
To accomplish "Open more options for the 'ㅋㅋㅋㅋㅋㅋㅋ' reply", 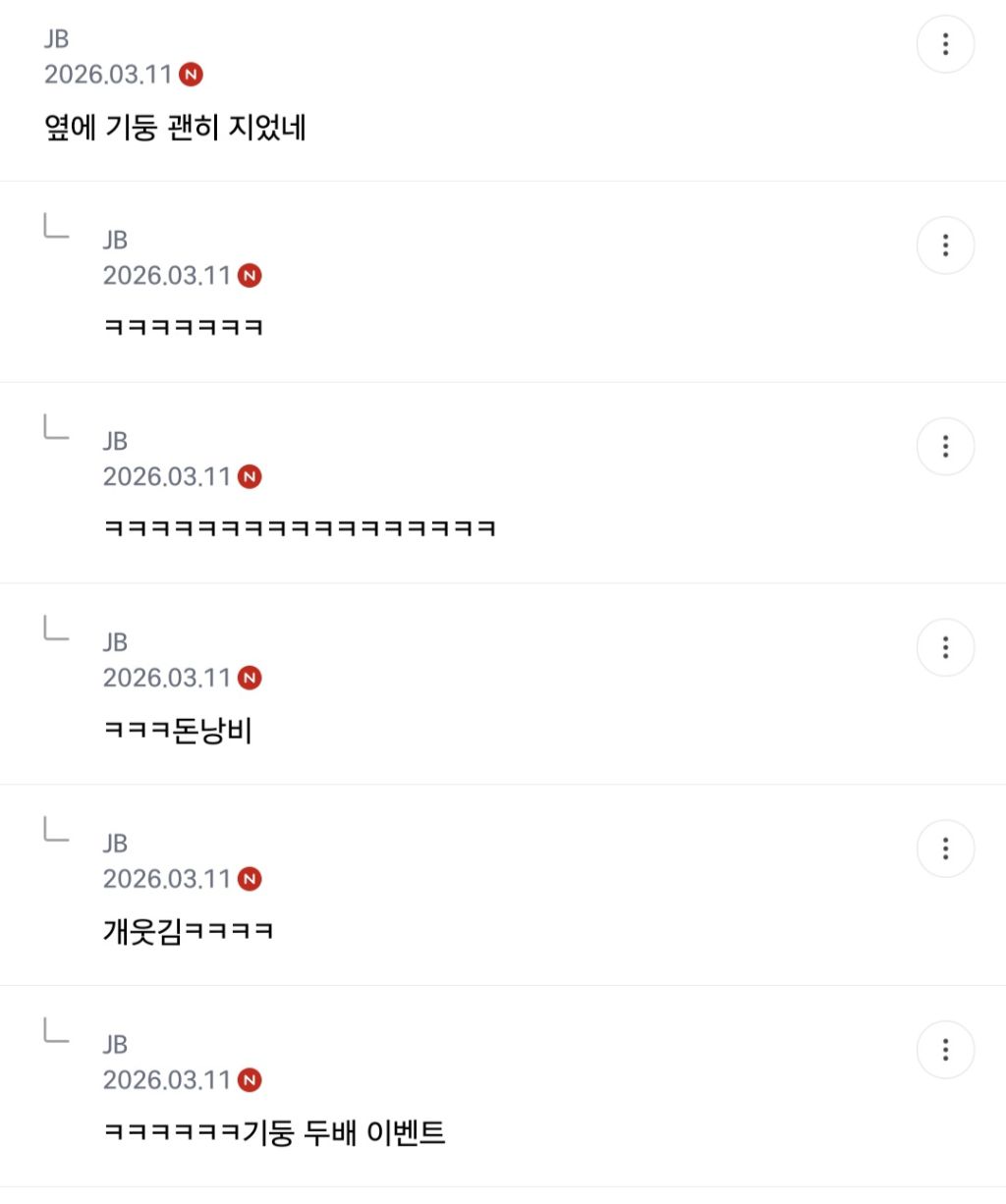I will point(945,246).
